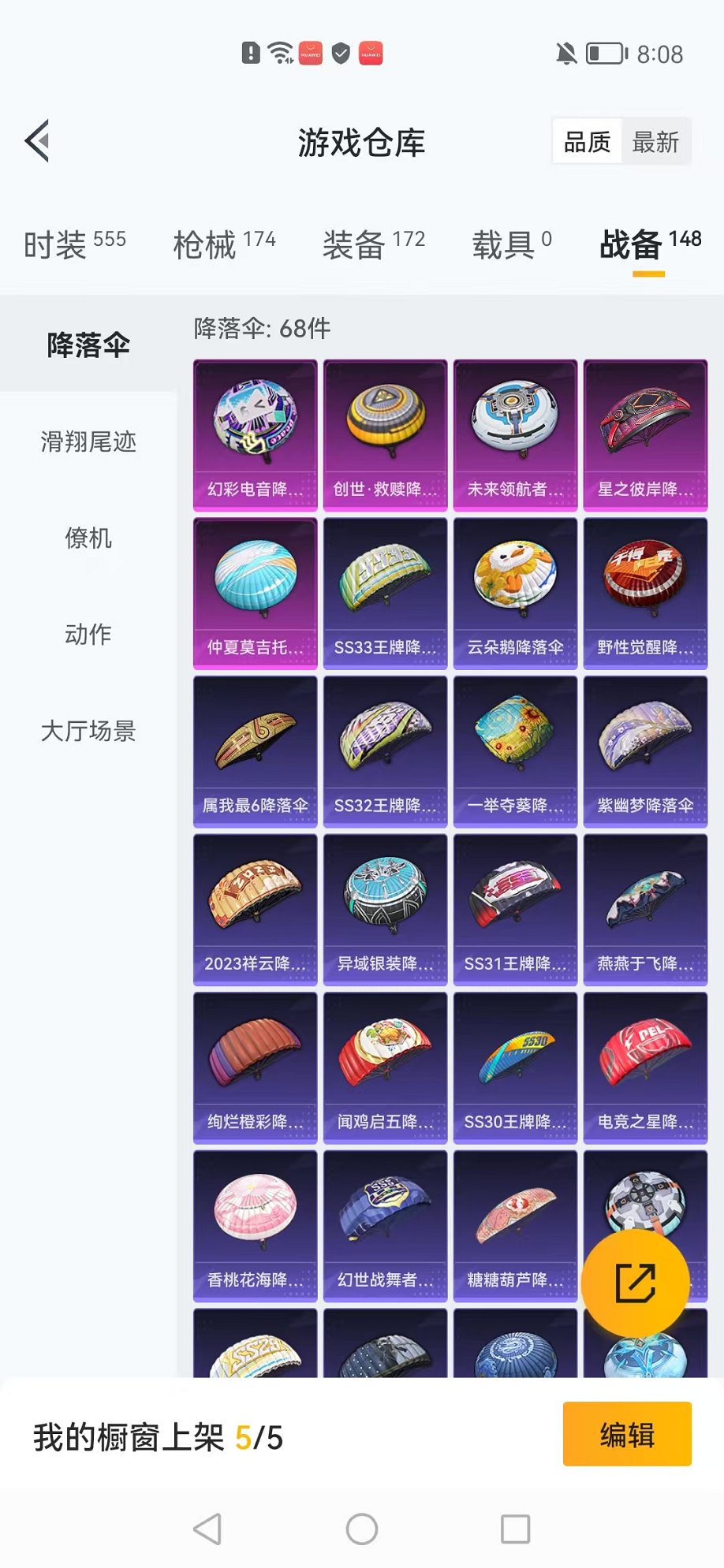This screenshot has height=1568, width=724.
Task: Open the 2023祥云 parachute item
Action: (255, 910)
